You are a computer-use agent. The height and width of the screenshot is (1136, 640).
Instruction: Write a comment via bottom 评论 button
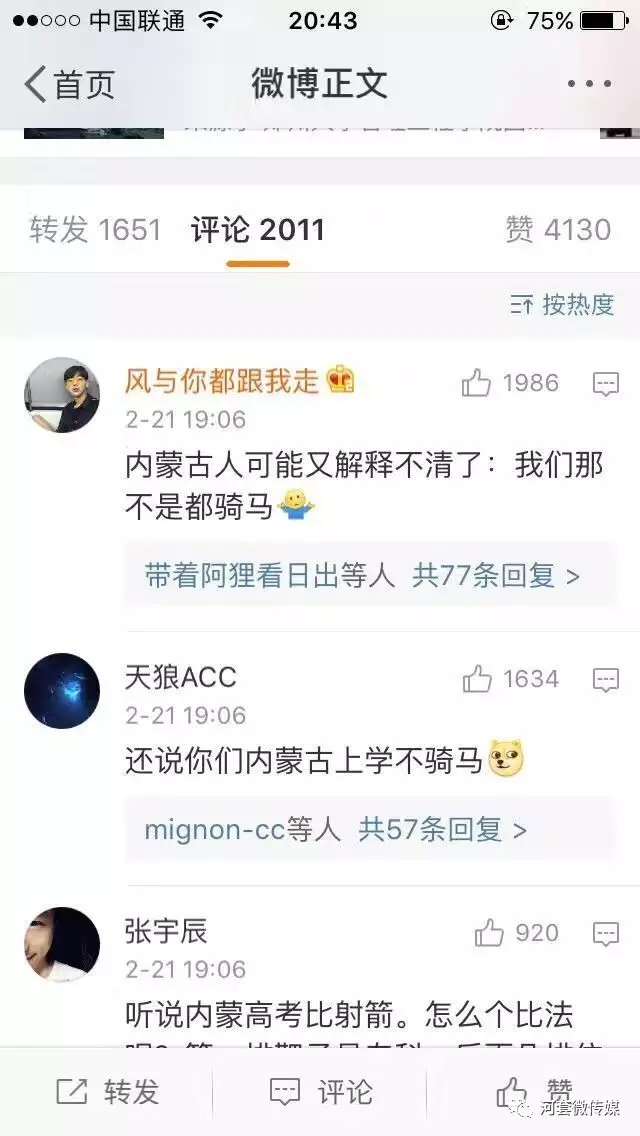322,1092
